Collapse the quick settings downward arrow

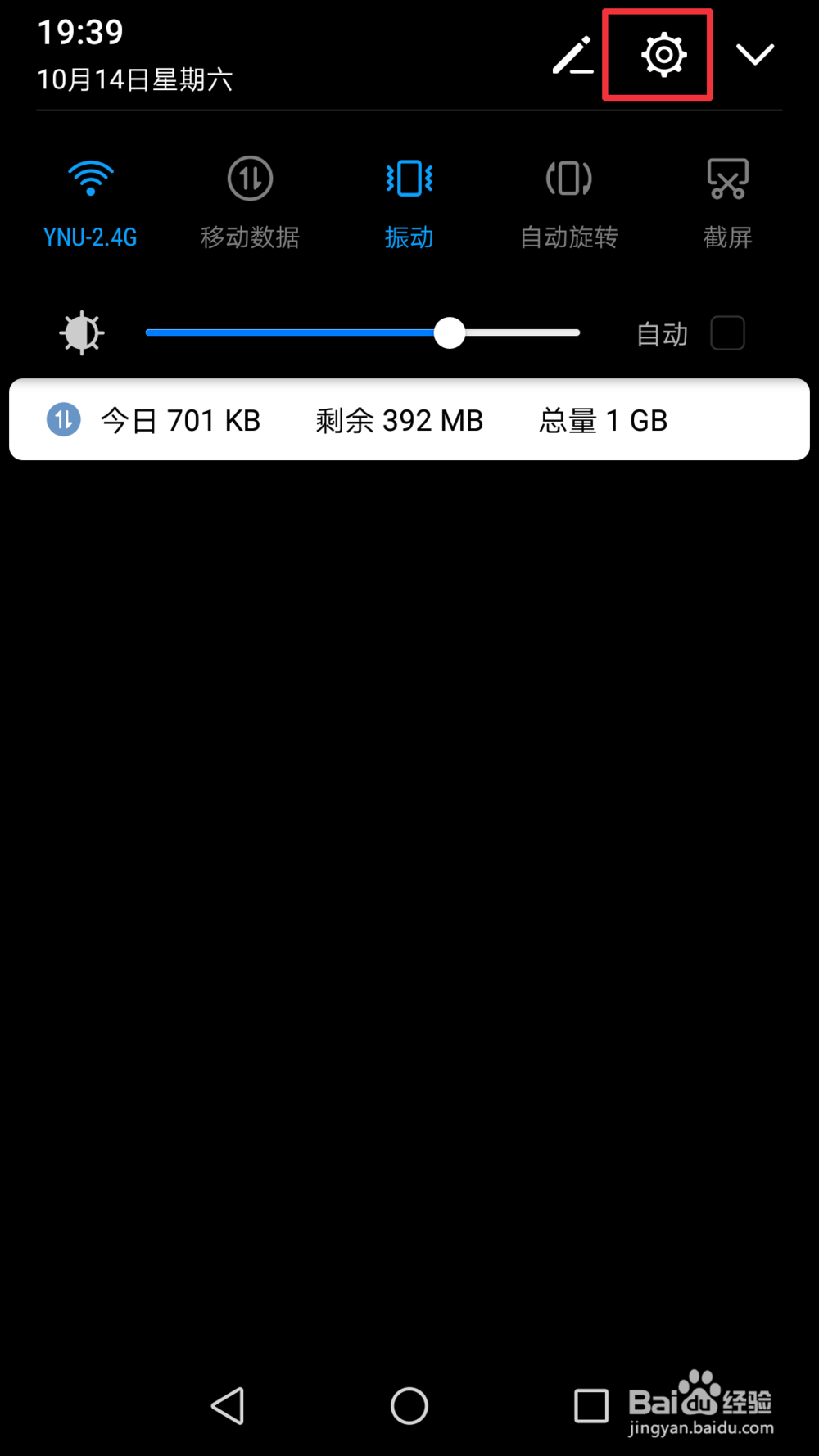[755, 52]
